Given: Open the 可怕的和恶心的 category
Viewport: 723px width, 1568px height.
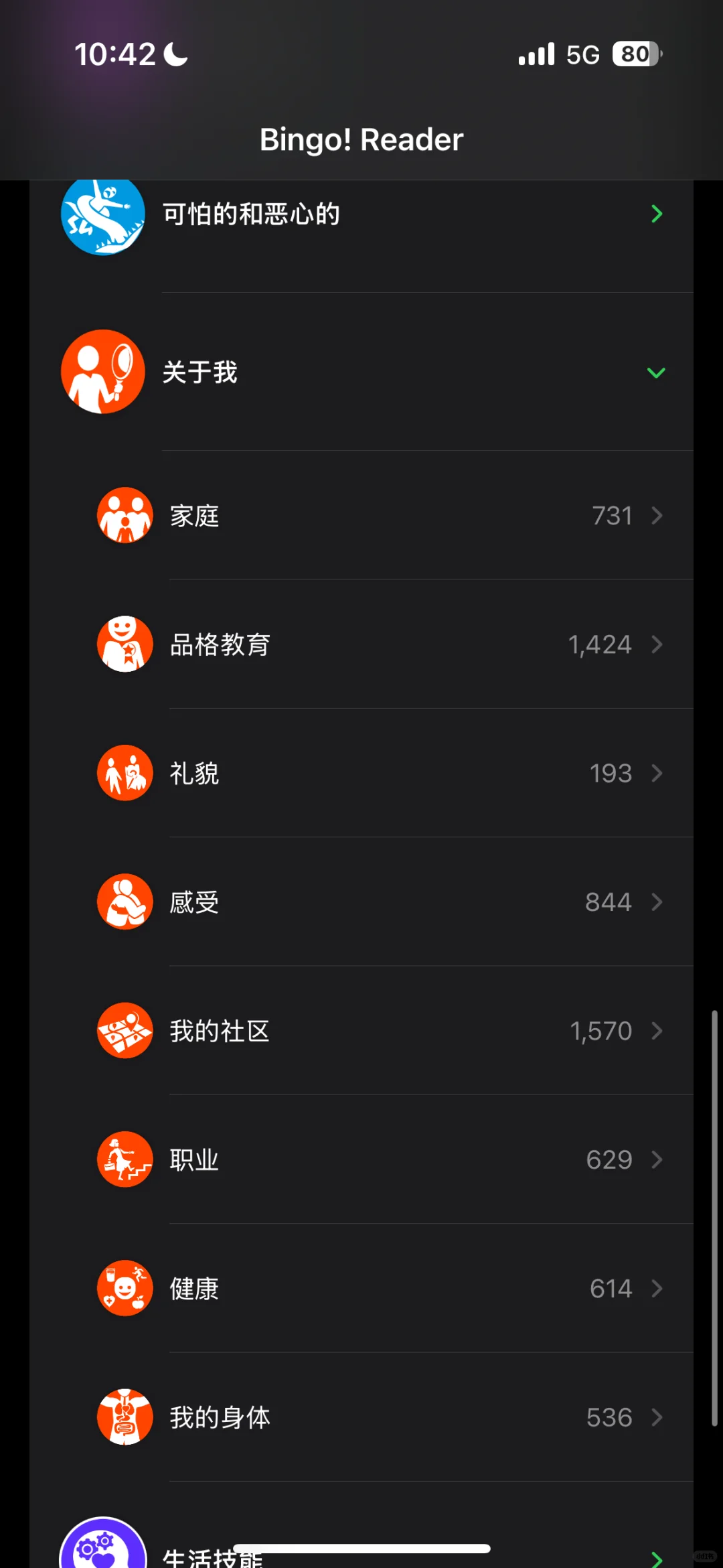Looking at the screenshot, I should click(361, 214).
